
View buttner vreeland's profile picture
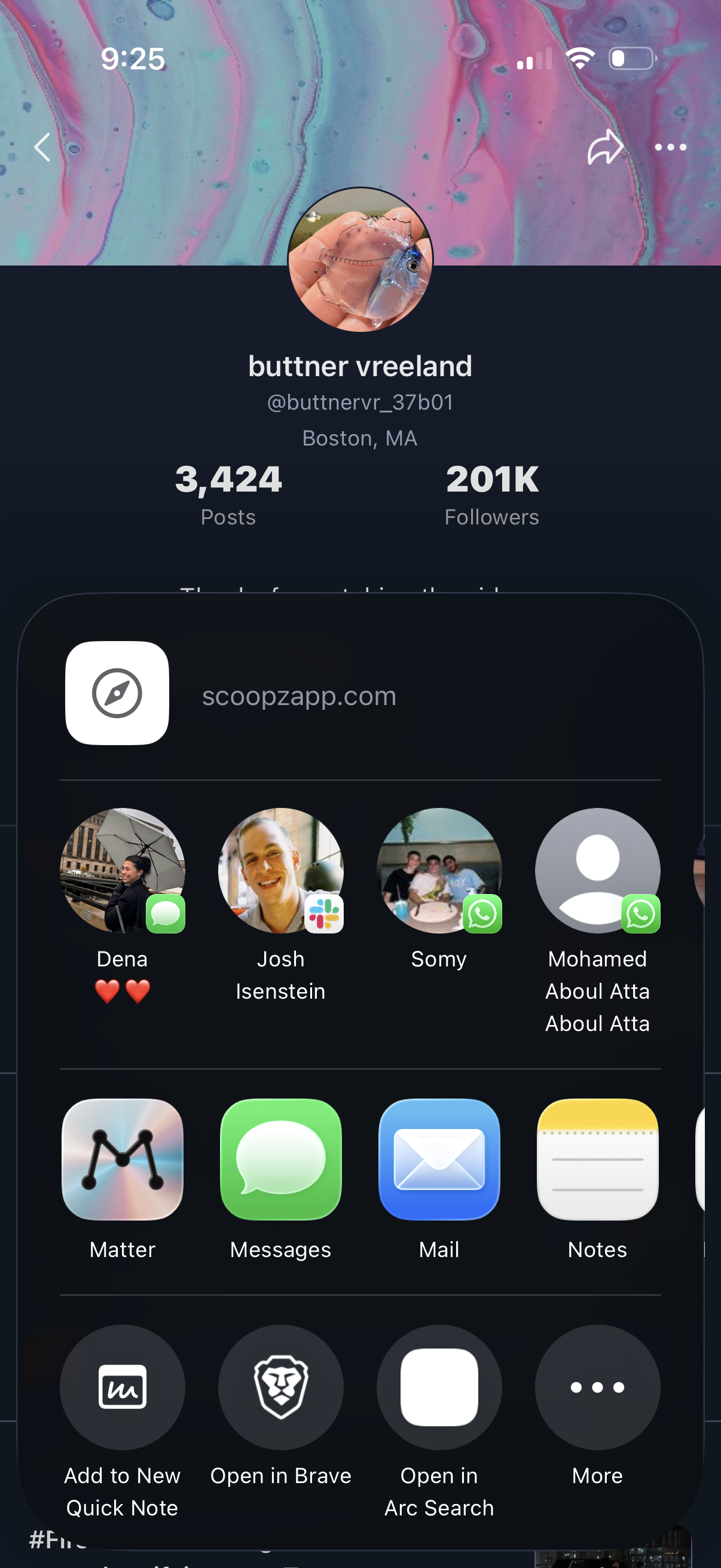360,260
